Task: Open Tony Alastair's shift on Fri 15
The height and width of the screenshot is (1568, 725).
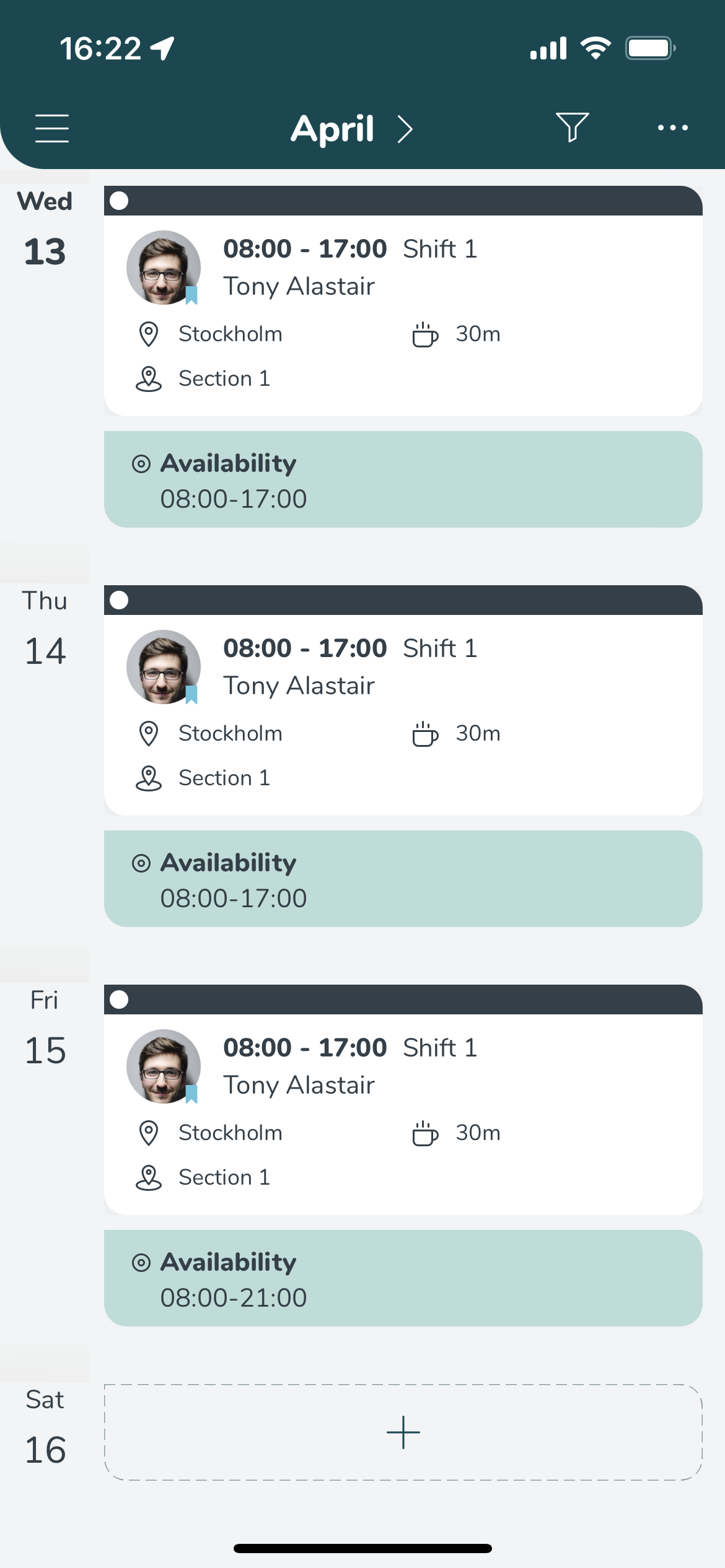Action: (403, 1100)
